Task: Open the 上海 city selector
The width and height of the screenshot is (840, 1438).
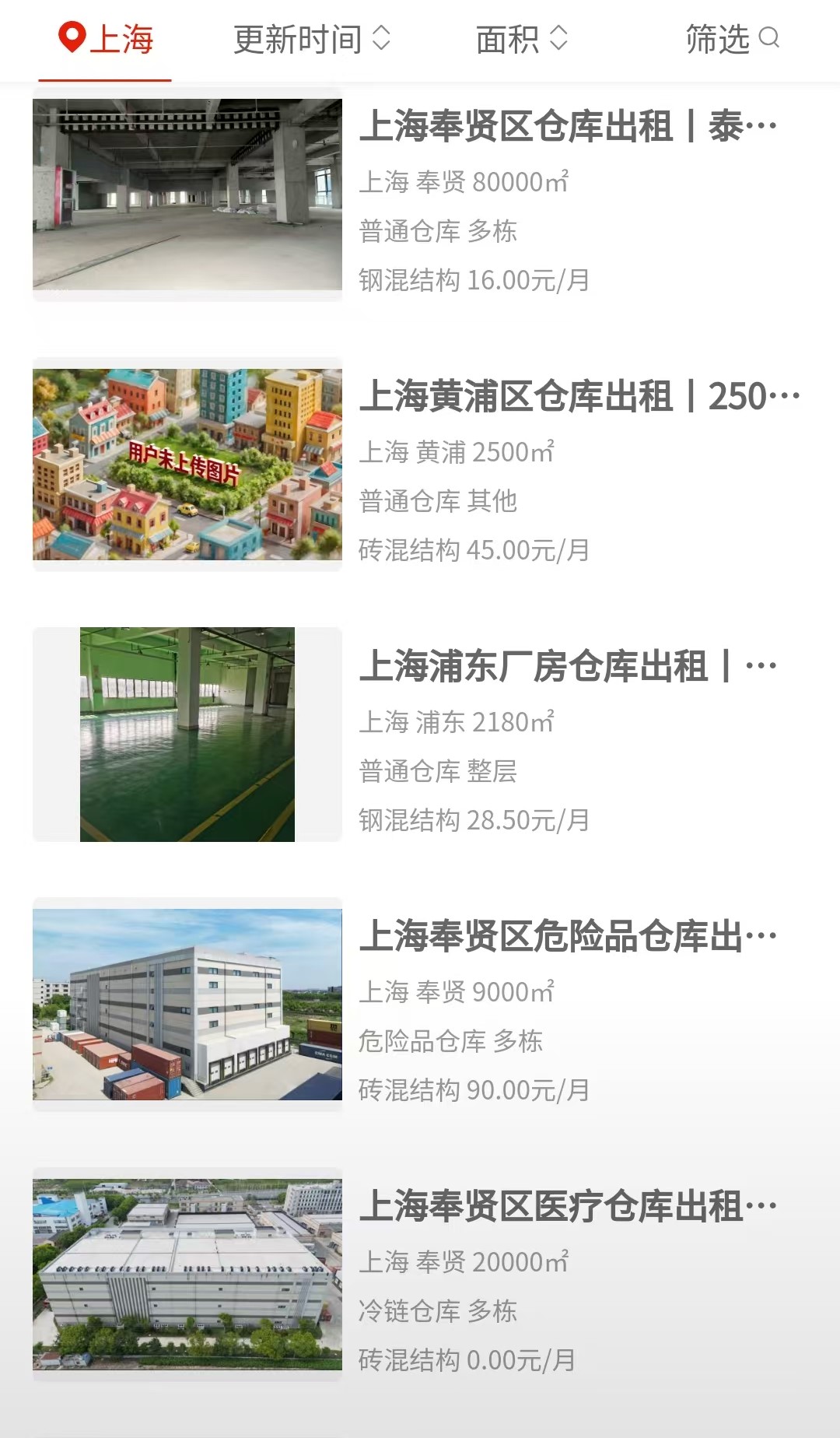Action: click(x=106, y=39)
